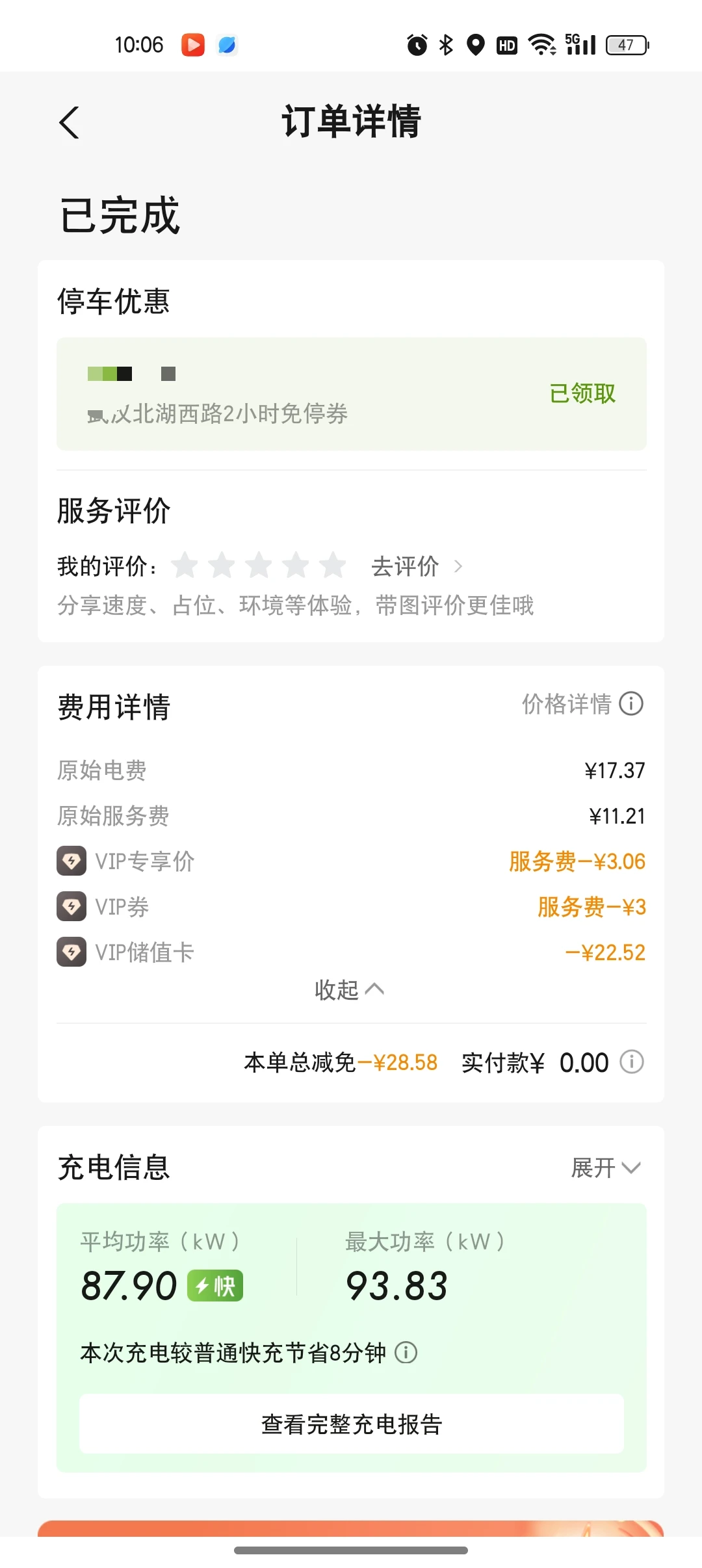
Task: Collapse fee details with 收起
Action: [x=350, y=989]
